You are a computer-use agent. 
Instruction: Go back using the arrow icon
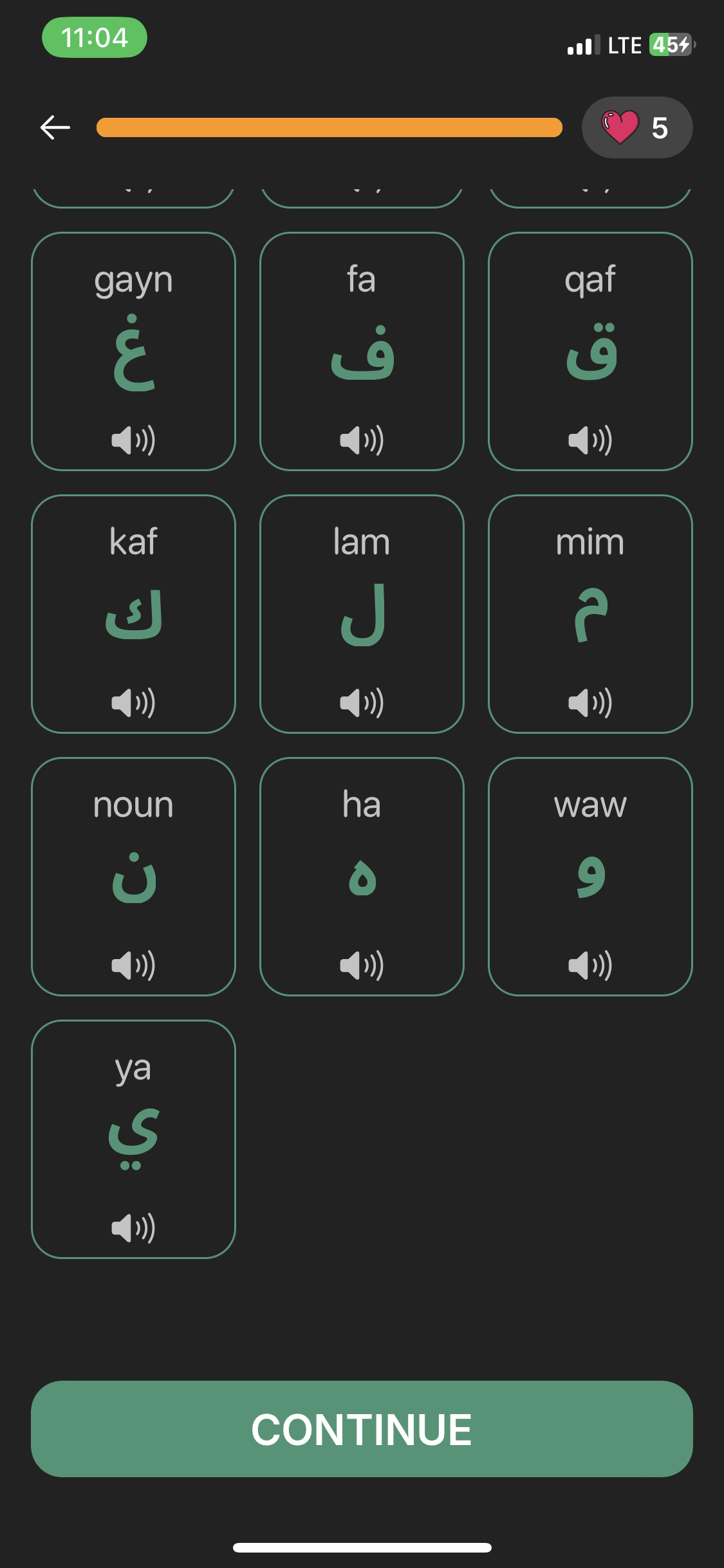point(55,127)
